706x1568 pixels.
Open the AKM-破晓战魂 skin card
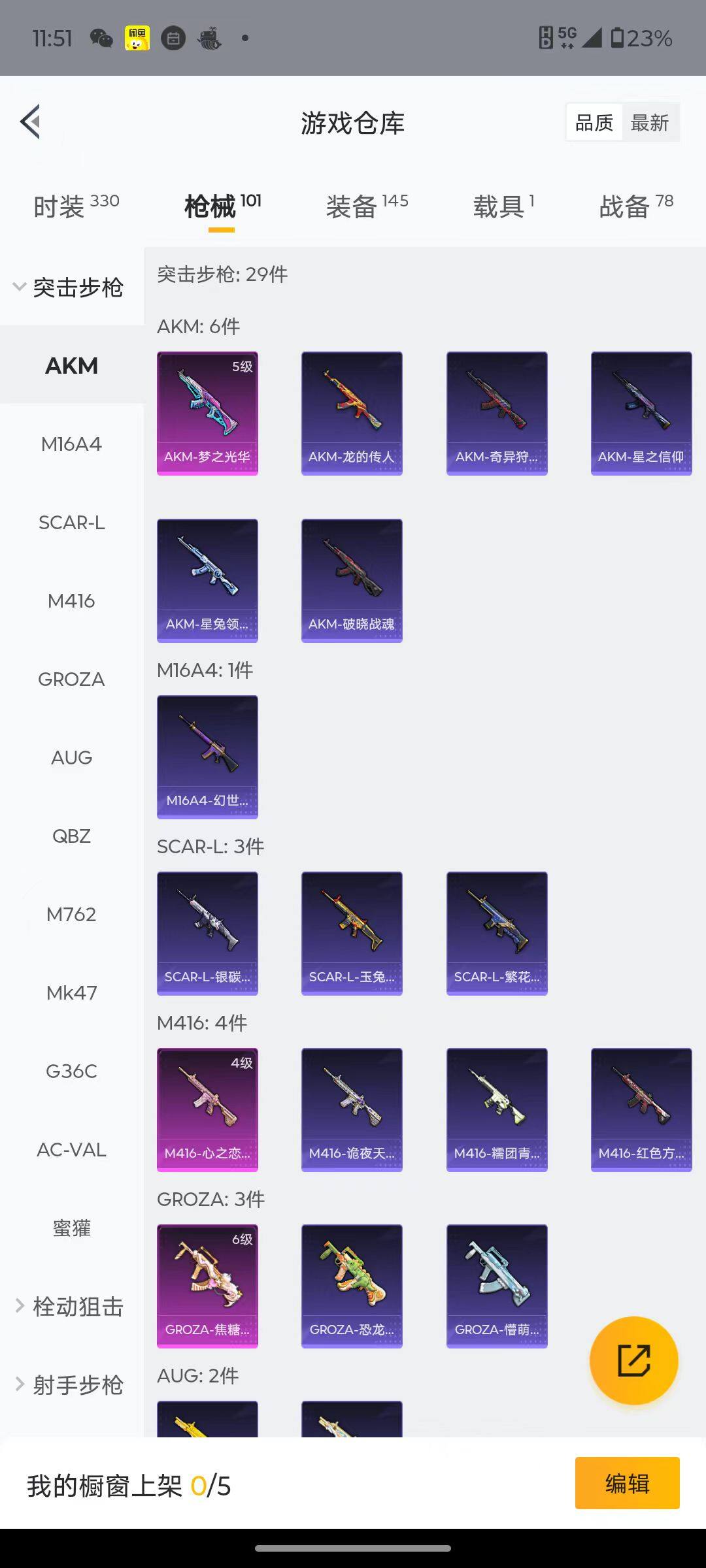(352, 580)
